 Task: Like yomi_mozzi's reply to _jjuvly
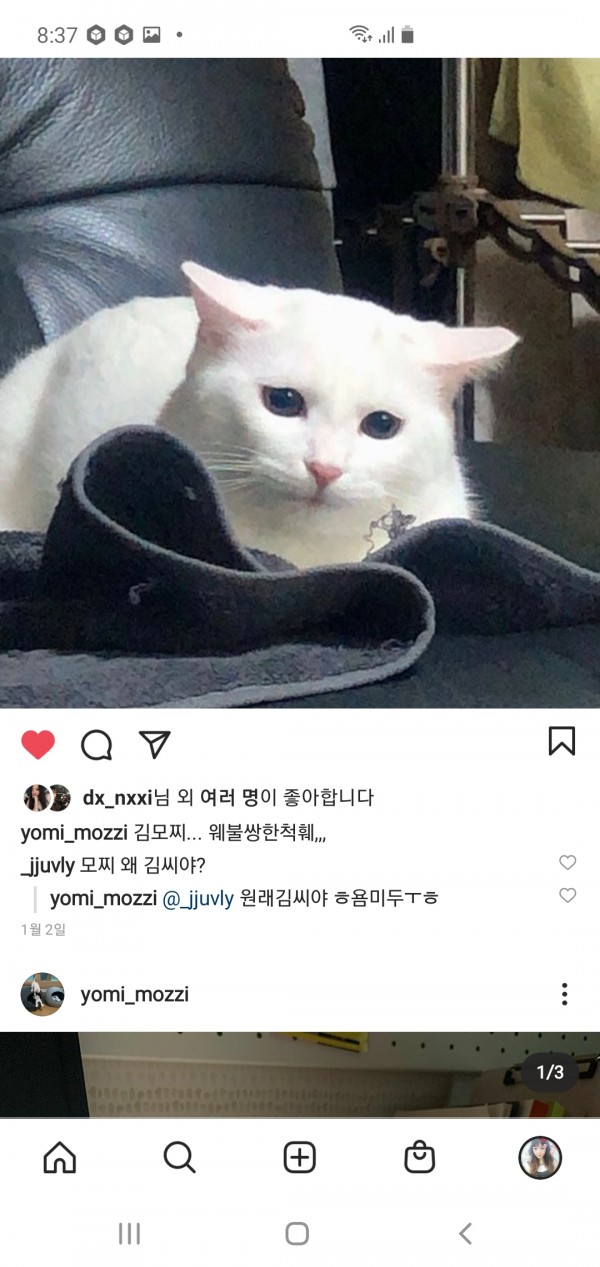[567, 895]
